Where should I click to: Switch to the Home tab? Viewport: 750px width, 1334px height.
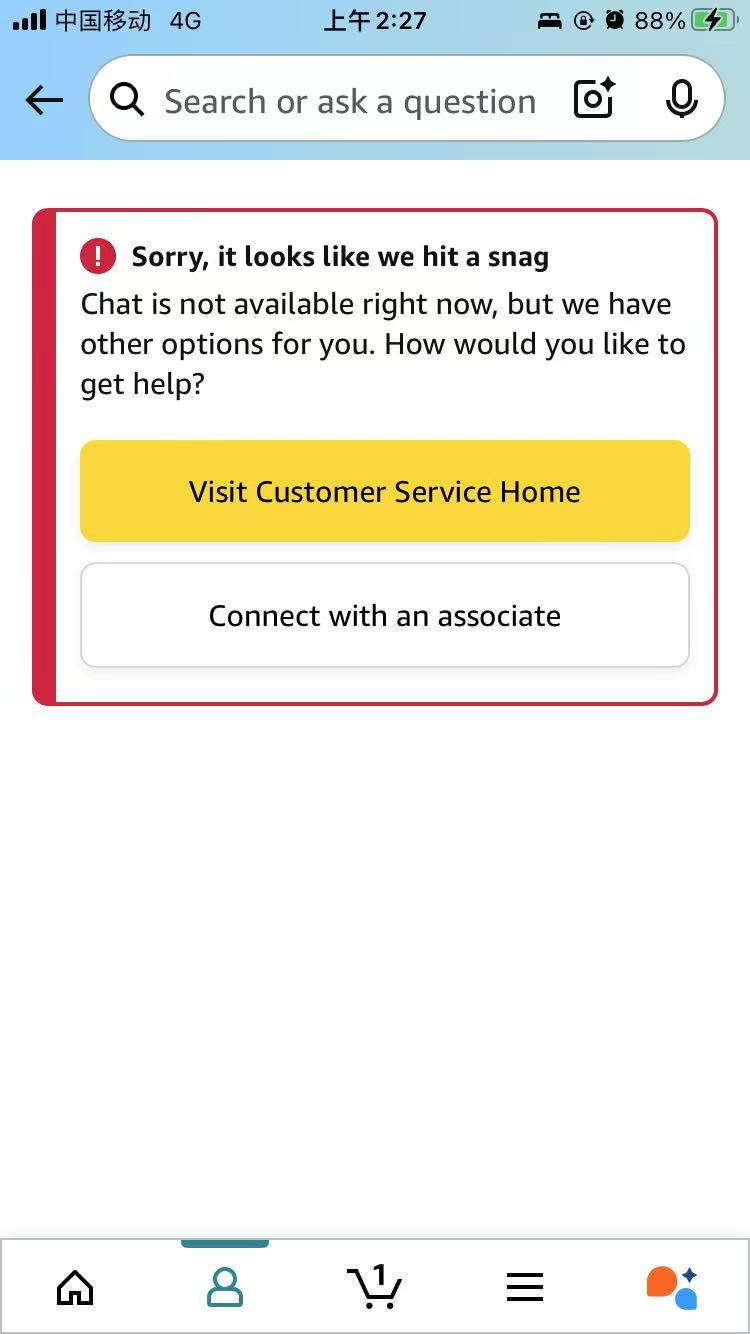(75, 1287)
